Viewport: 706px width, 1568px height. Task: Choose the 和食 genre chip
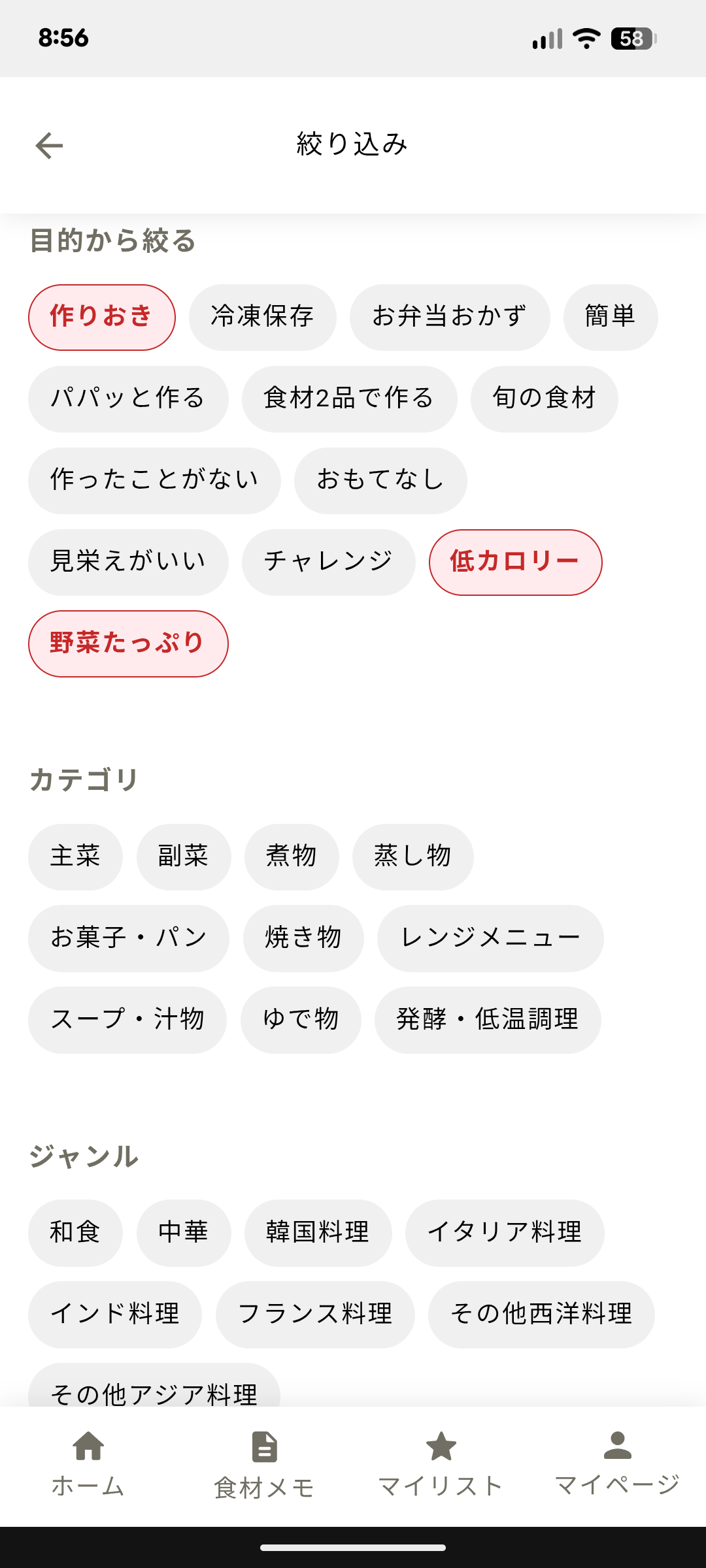[75, 1233]
